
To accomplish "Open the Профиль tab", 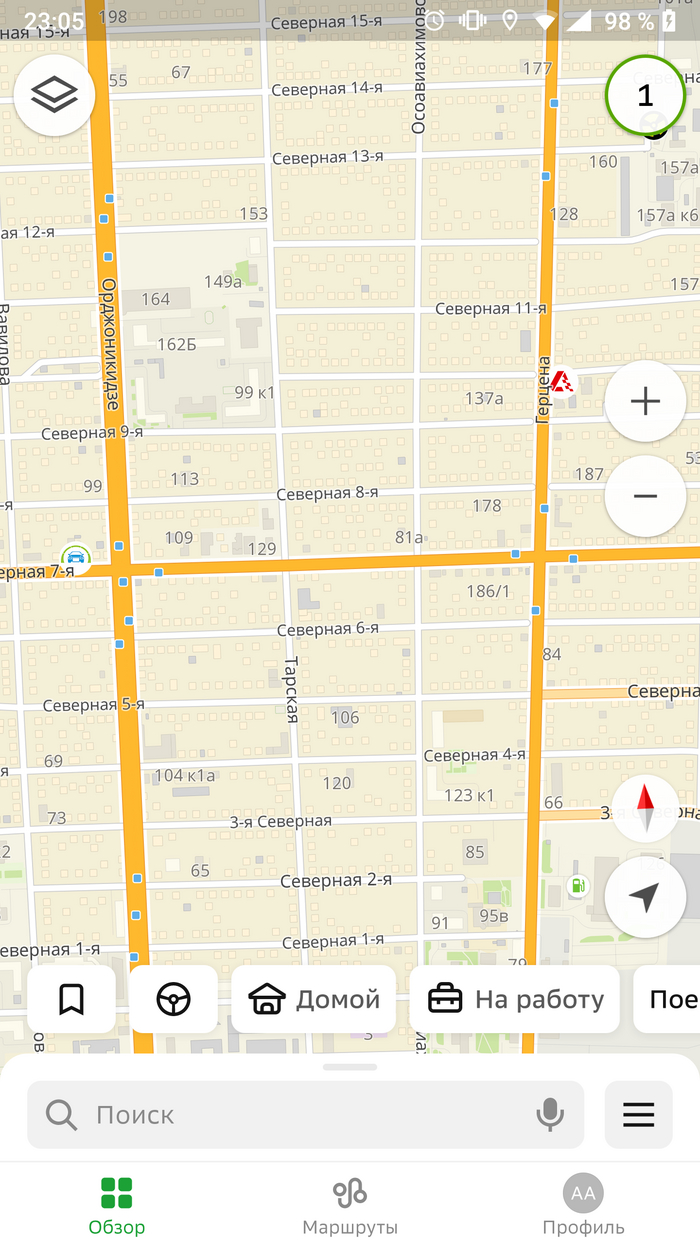I will (583, 1205).
